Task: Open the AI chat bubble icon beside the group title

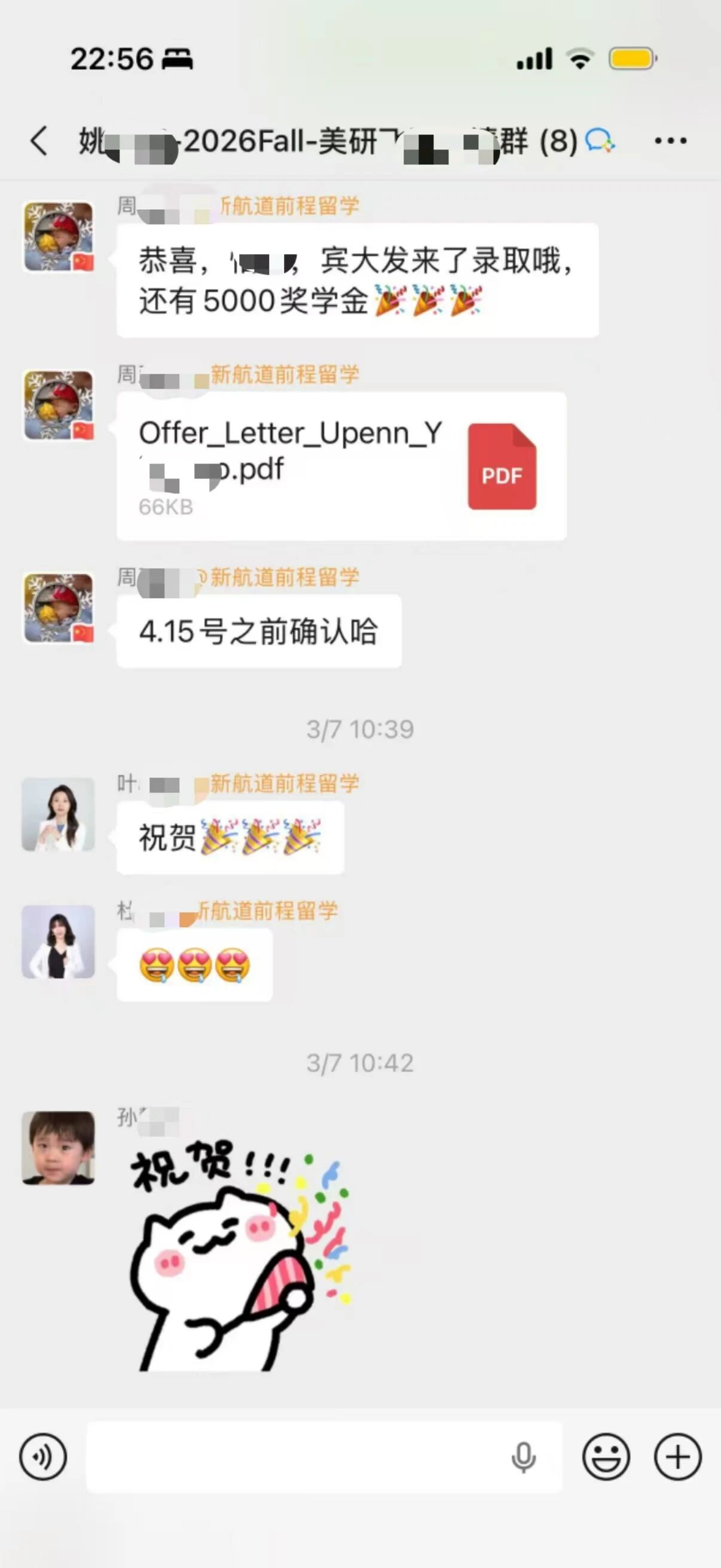Action: click(599, 141)
